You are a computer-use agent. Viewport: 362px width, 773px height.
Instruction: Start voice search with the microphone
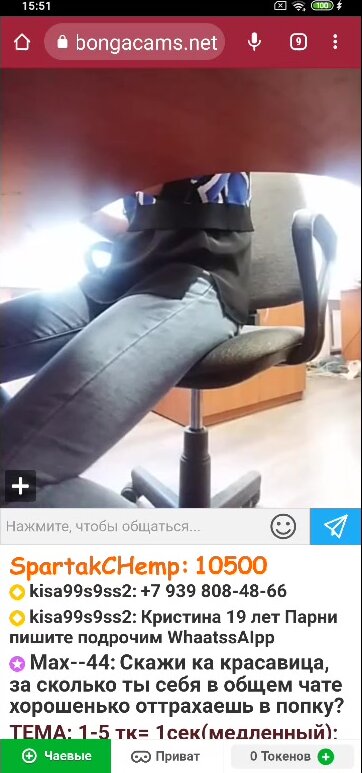pos(254,42)
